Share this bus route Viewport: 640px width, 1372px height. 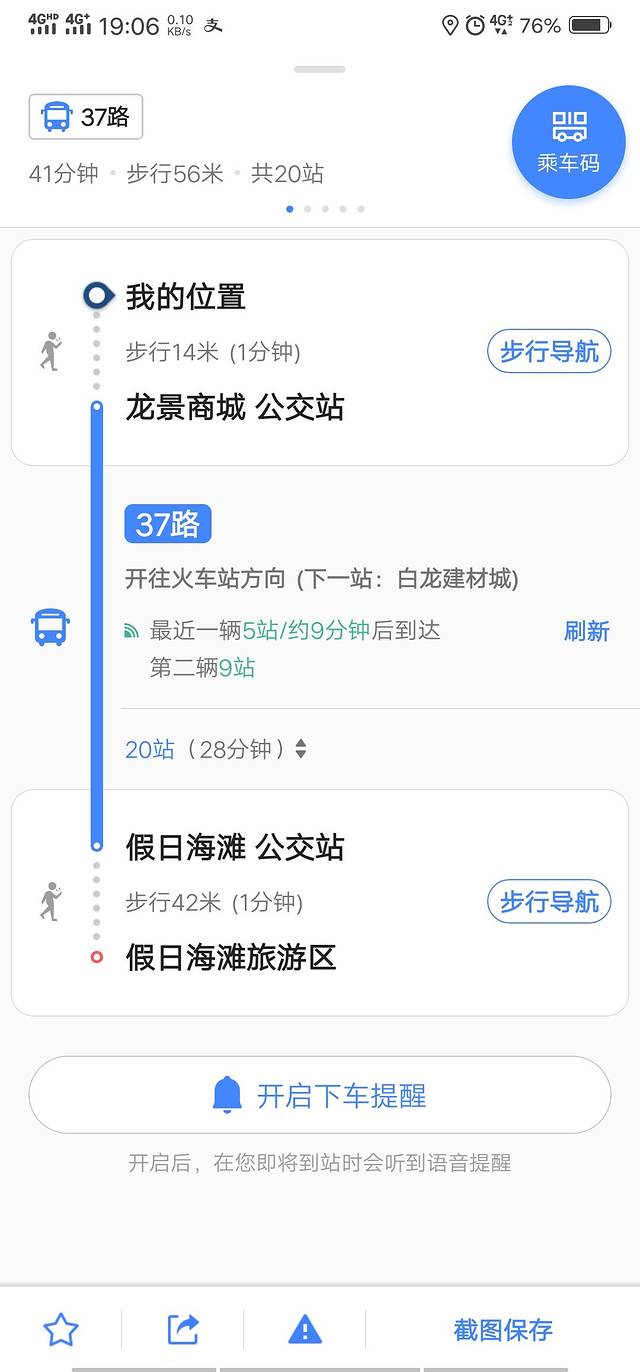[183, 1330]
